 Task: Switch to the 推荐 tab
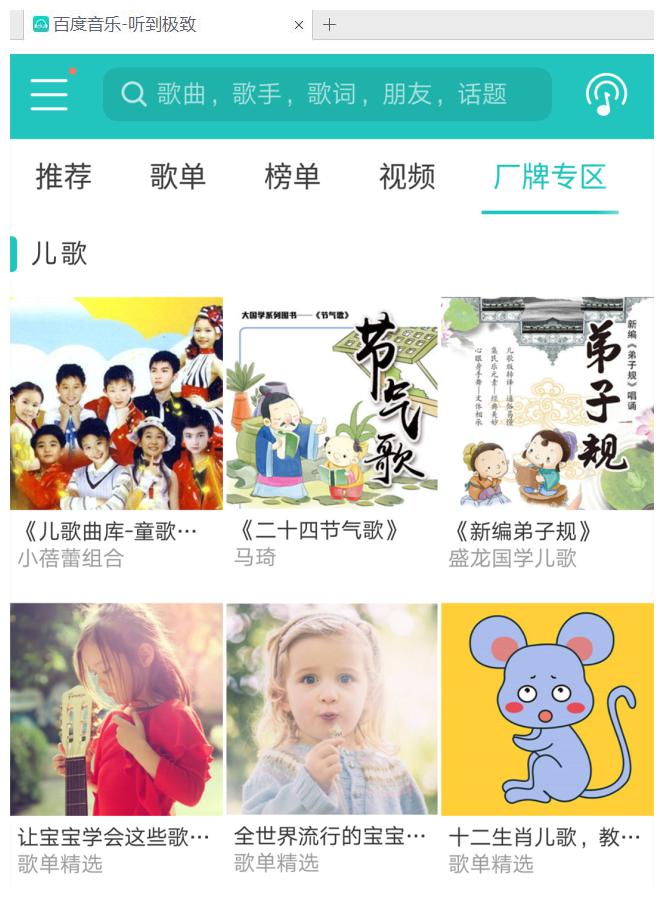click(63, 177)
